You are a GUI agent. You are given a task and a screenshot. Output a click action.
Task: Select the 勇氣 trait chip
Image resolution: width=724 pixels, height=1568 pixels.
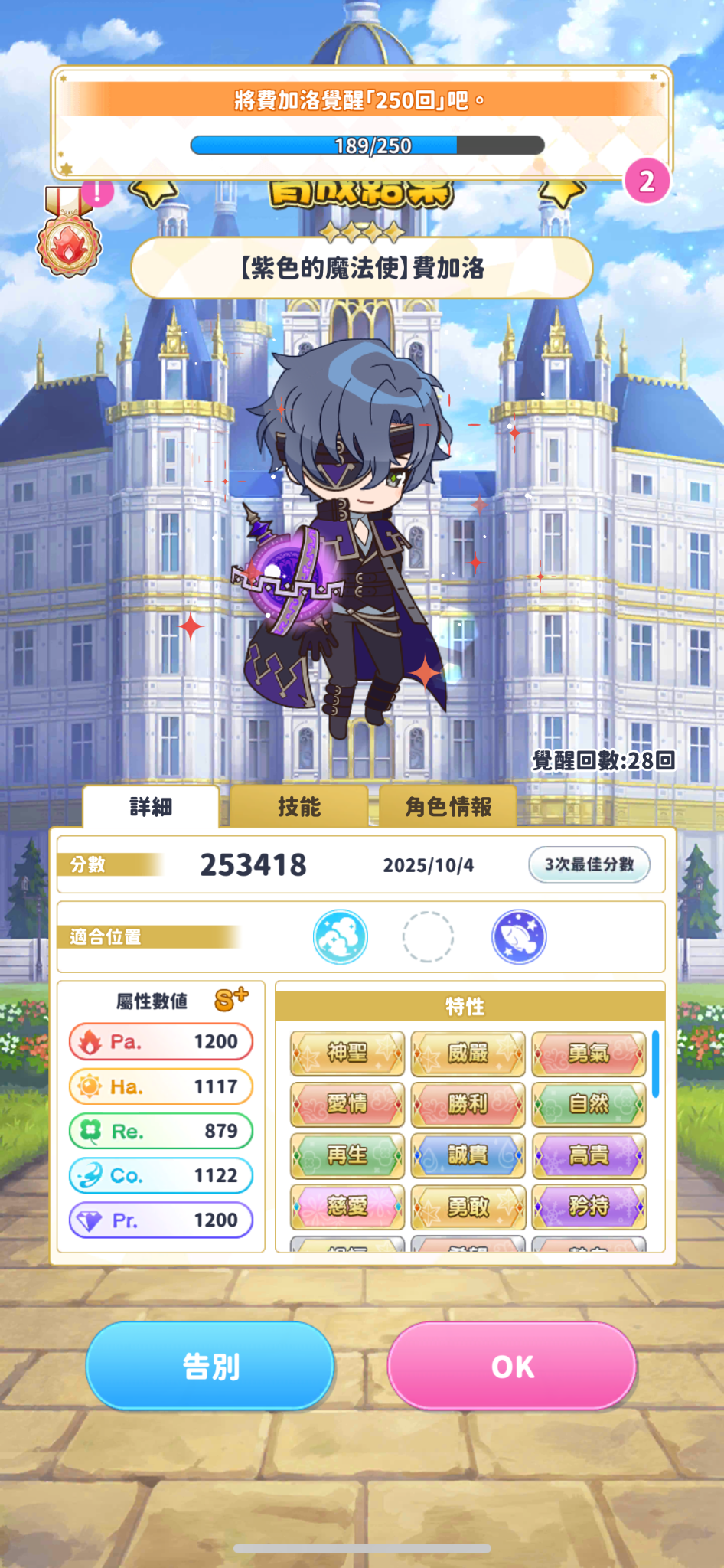589,1053
